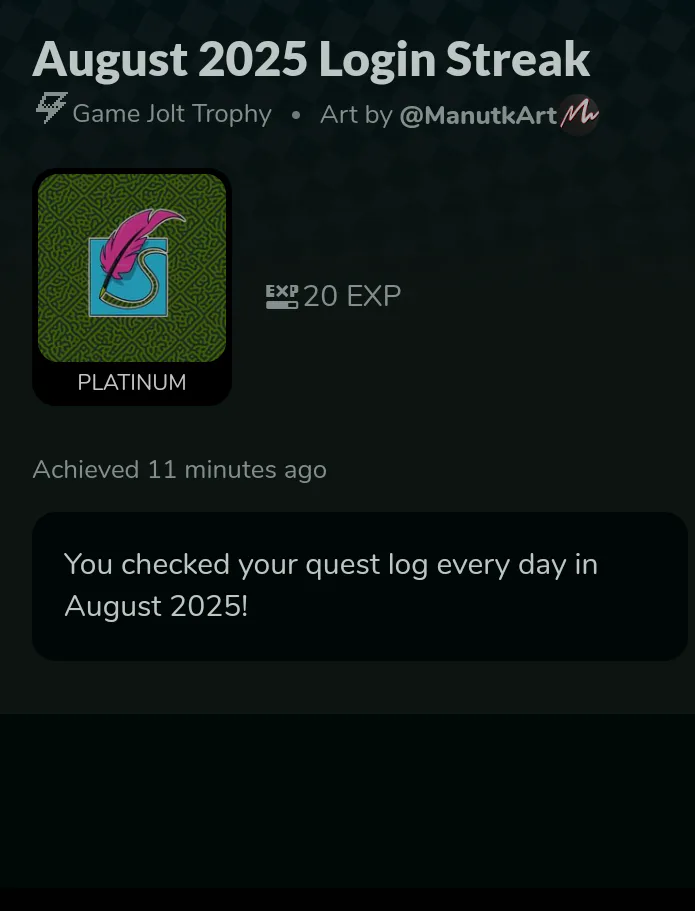View ManutkArt's avatar profile picture
The height and width of the screenshot is (911, 695).
point(579,115)
